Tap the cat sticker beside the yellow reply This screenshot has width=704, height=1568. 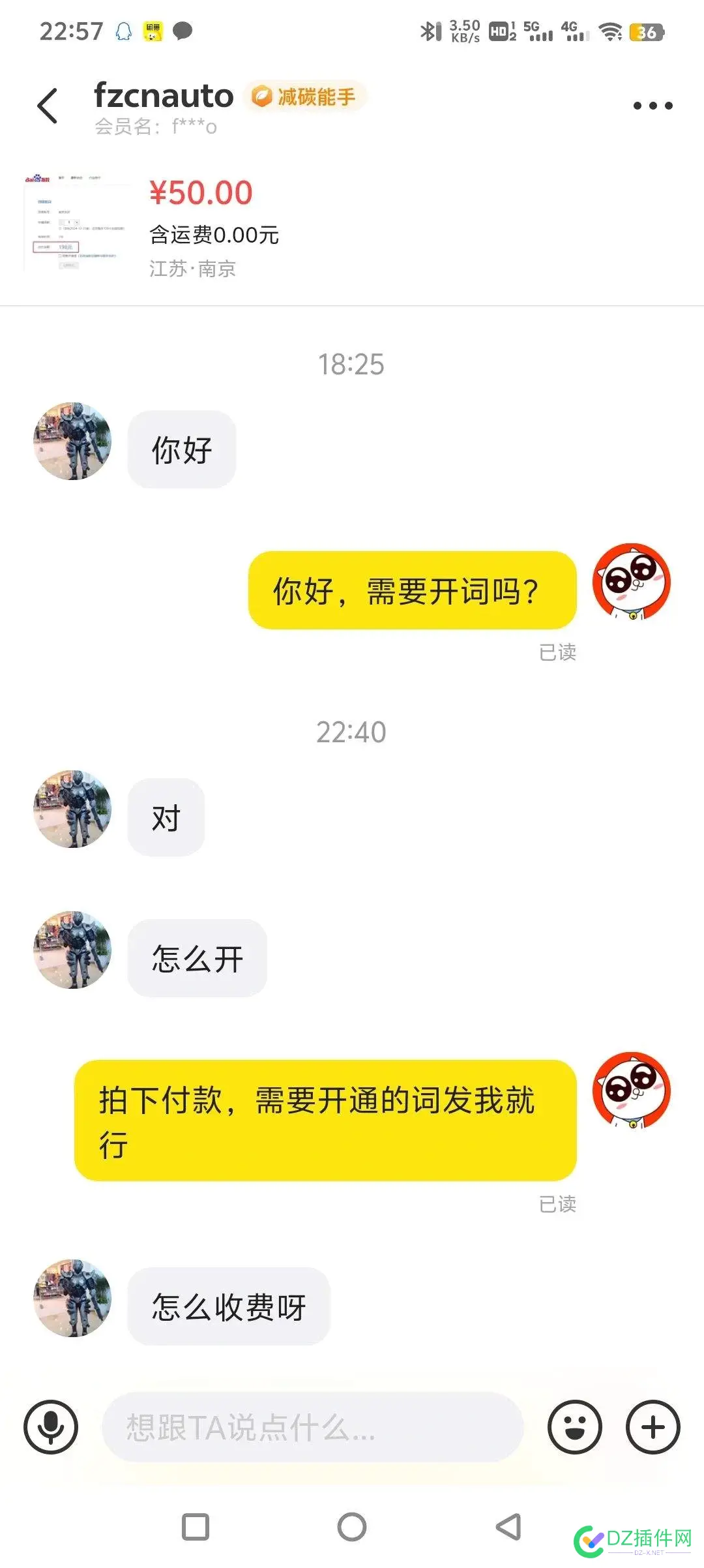coord(633,582)
